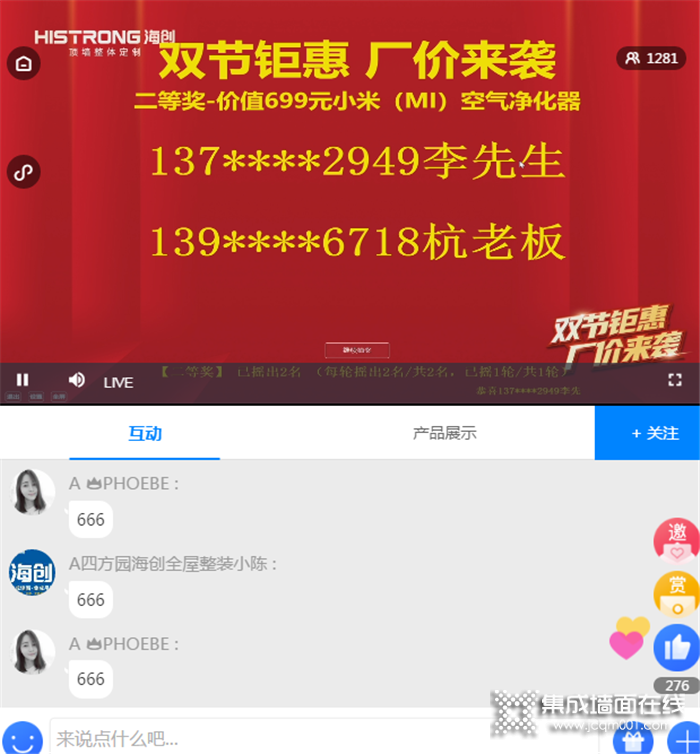Open the plus menu beside input
The height and width of the screenshot is (754, 700).
point(682,740)
